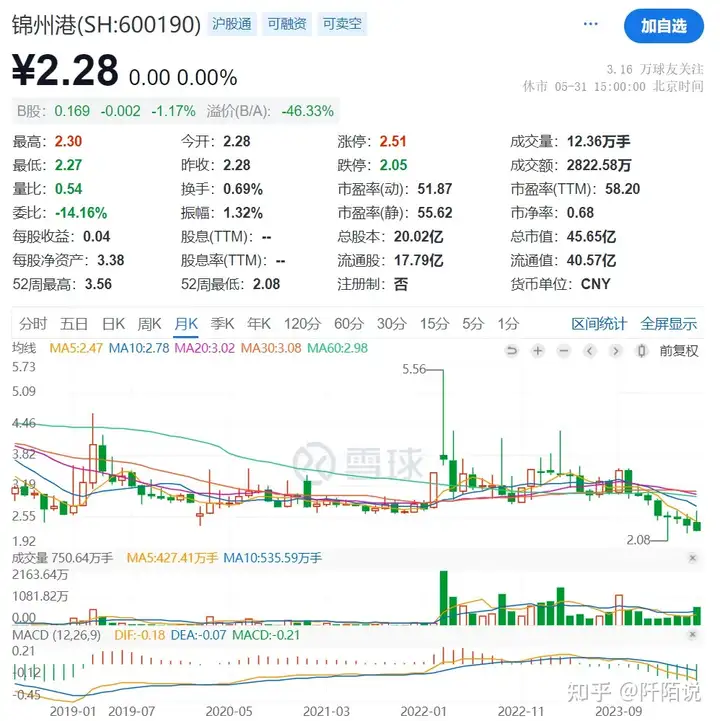Open the 季K quarterly chart

click(x=220, y=323)
